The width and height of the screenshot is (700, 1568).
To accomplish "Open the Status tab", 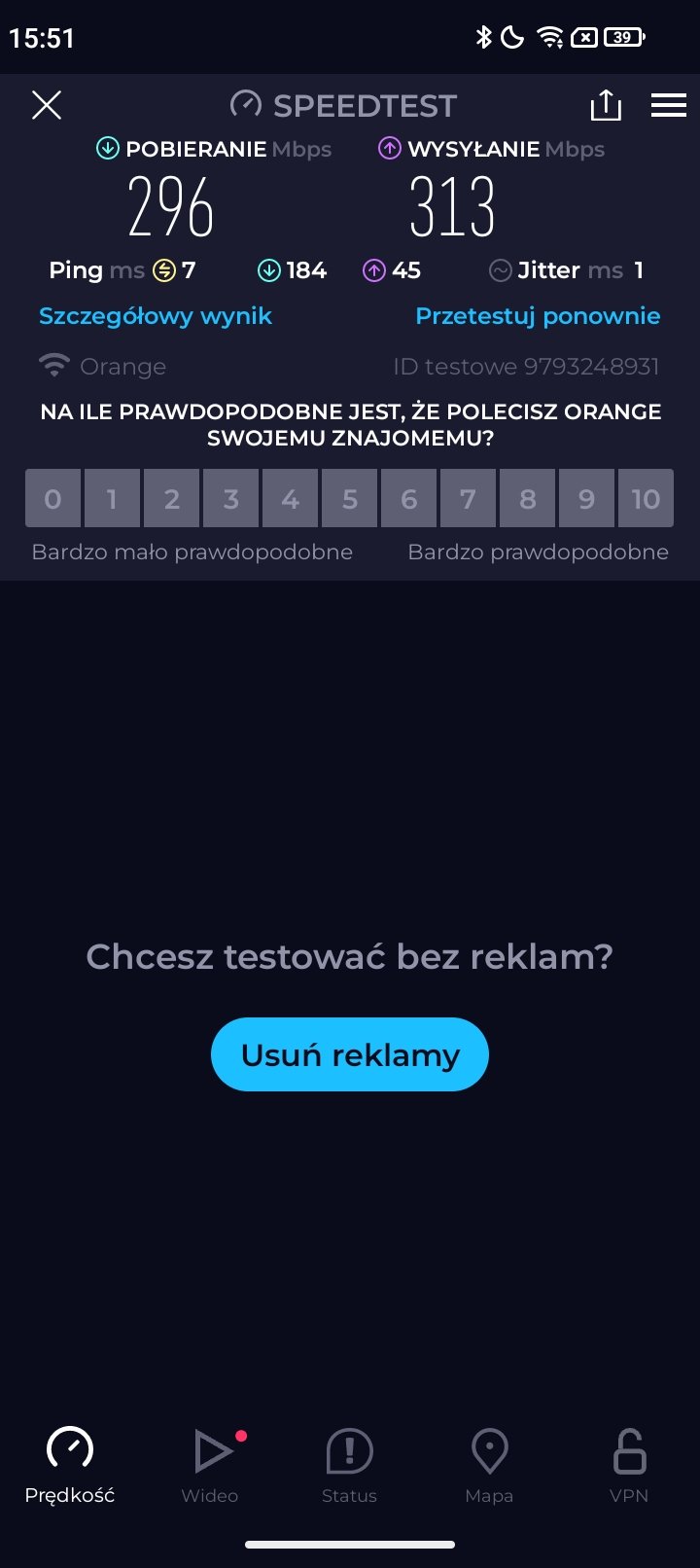I will pyautogui.click(x=349, y=1466).
